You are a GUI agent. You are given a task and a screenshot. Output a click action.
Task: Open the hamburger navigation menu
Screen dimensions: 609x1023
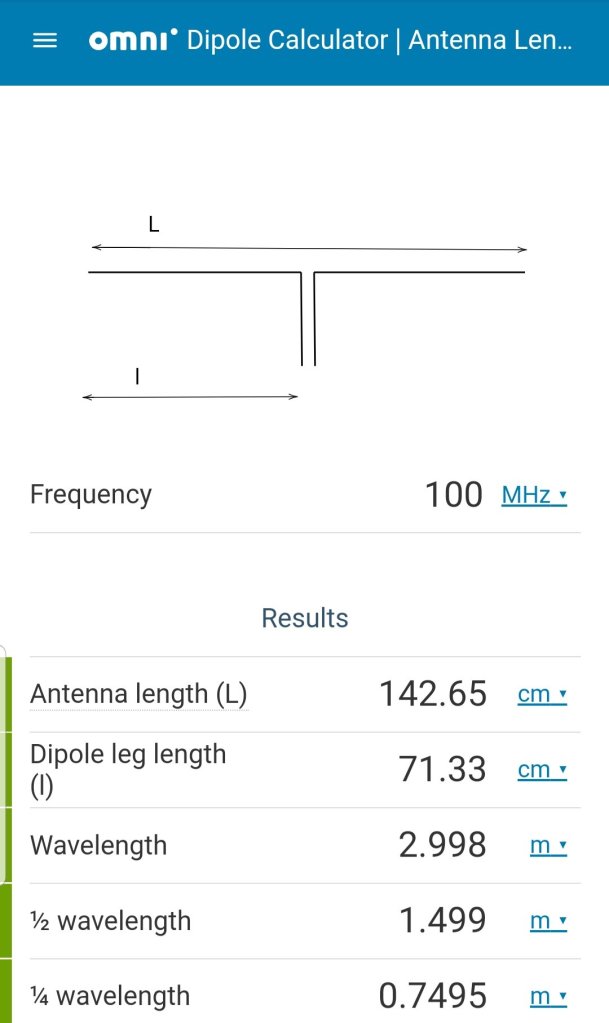tap(45, 41)
